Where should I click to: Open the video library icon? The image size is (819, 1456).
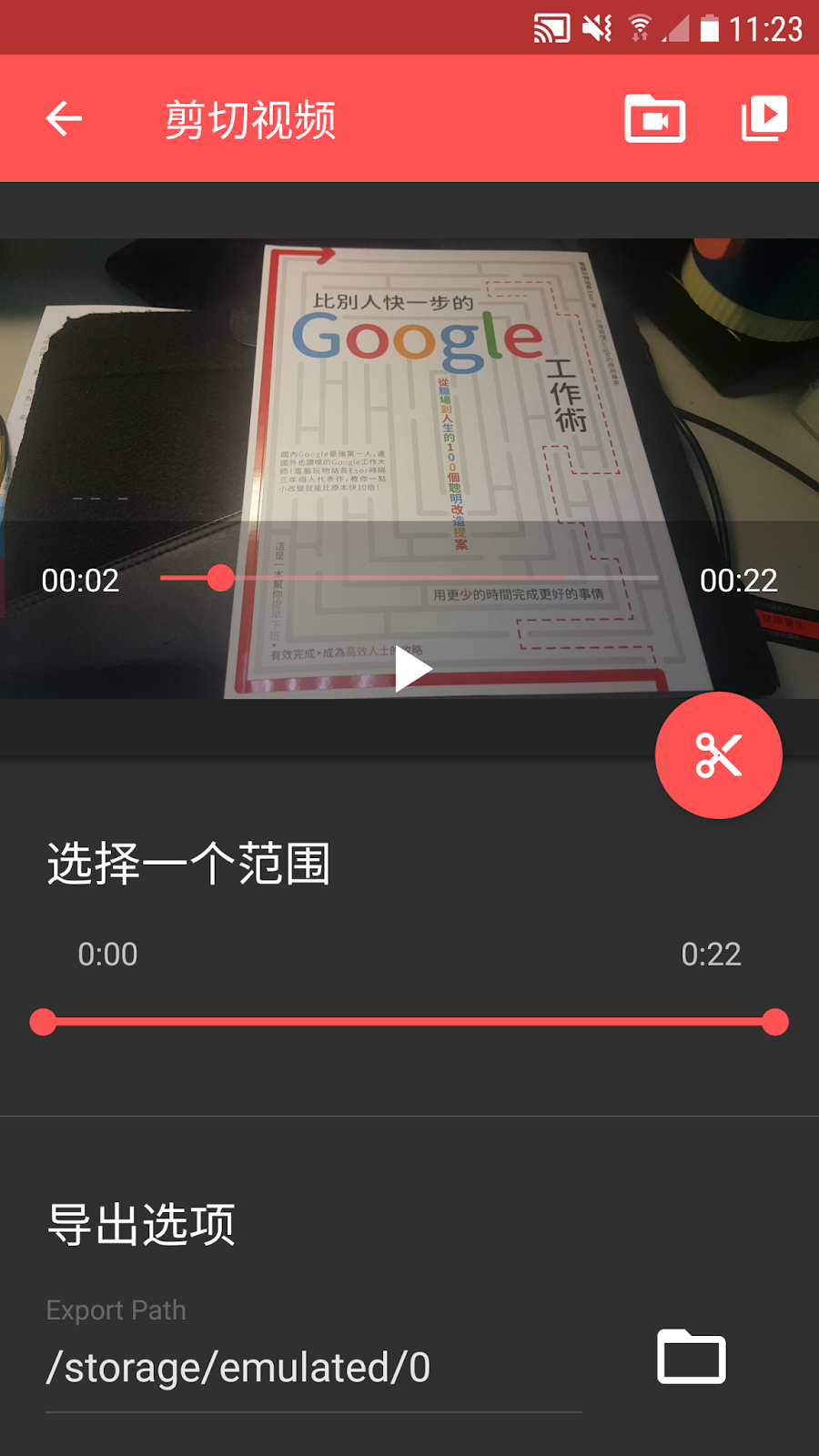click(x=764, y=118)
